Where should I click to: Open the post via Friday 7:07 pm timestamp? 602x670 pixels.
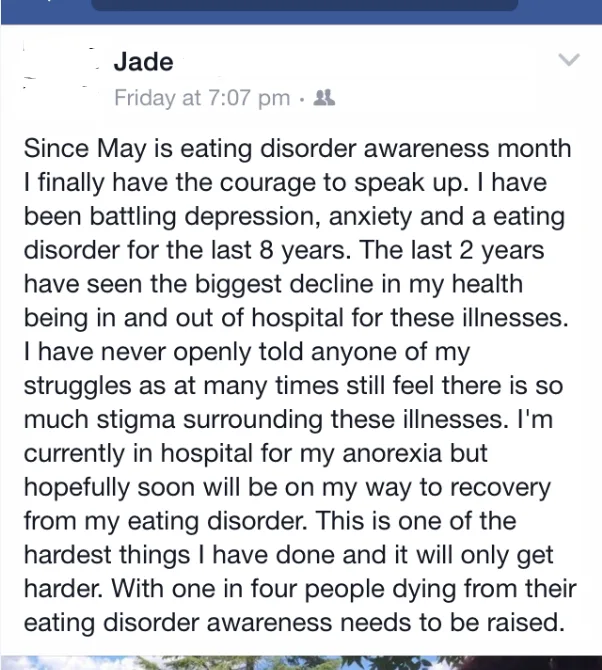[x=202, y=98]
